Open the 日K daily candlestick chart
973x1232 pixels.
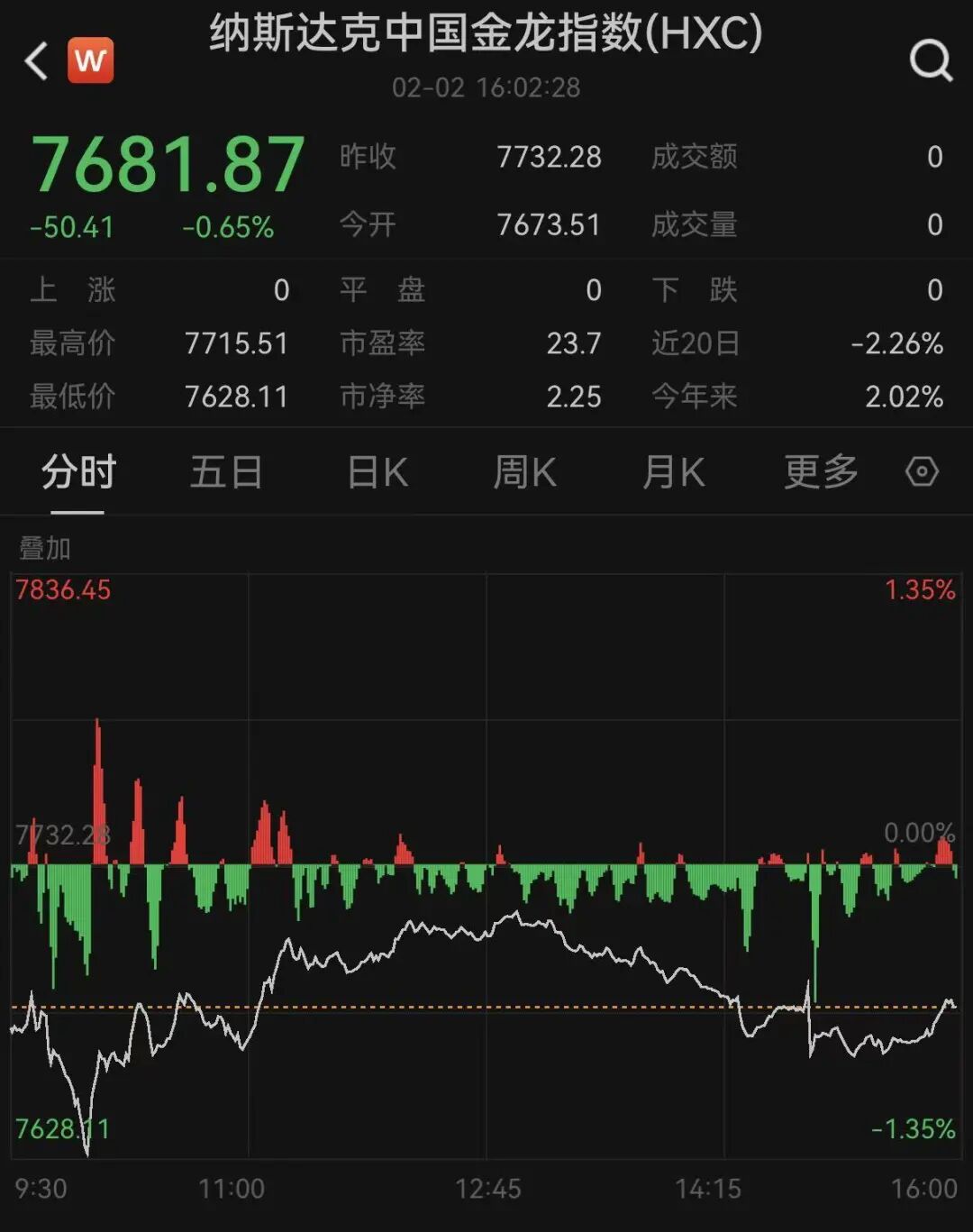pos(377,471)
